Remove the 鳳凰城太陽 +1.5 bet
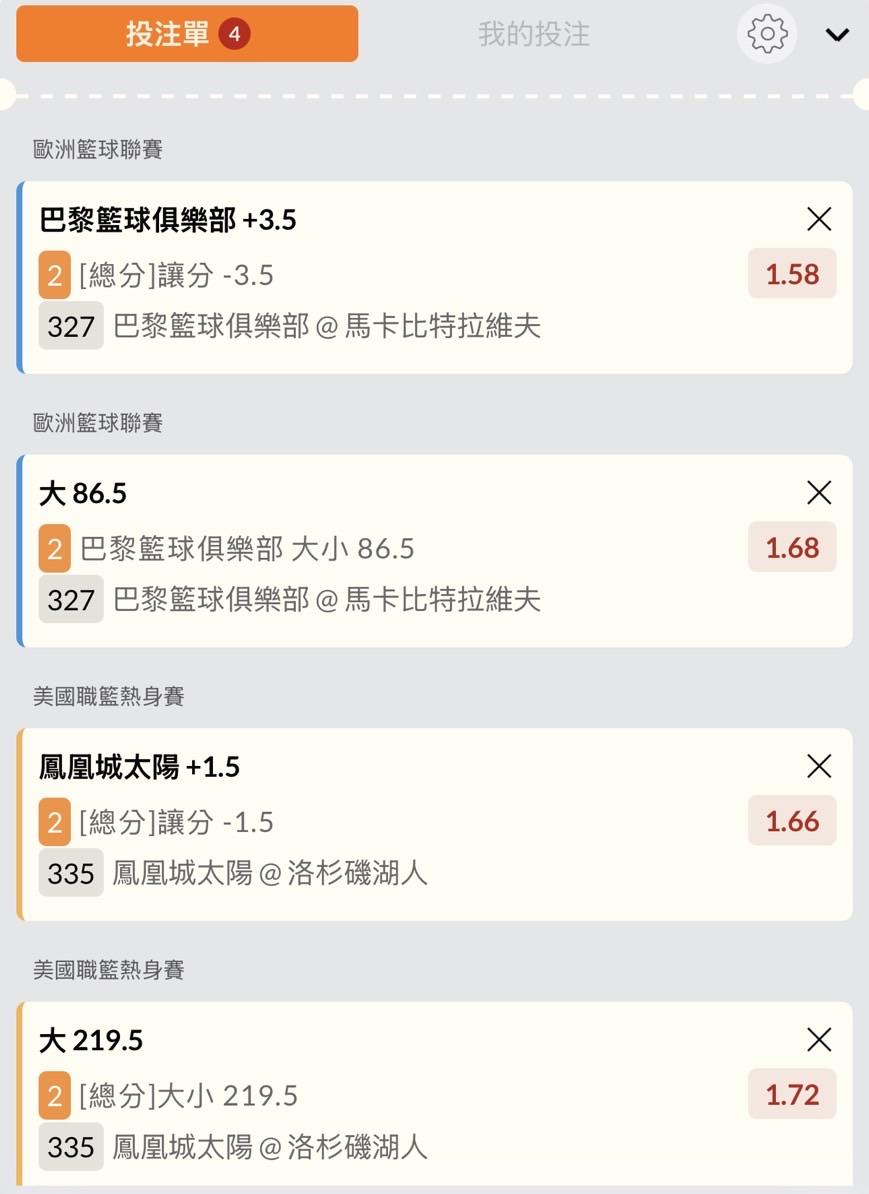Viewport: 869px width, 1194px height. 819,766
